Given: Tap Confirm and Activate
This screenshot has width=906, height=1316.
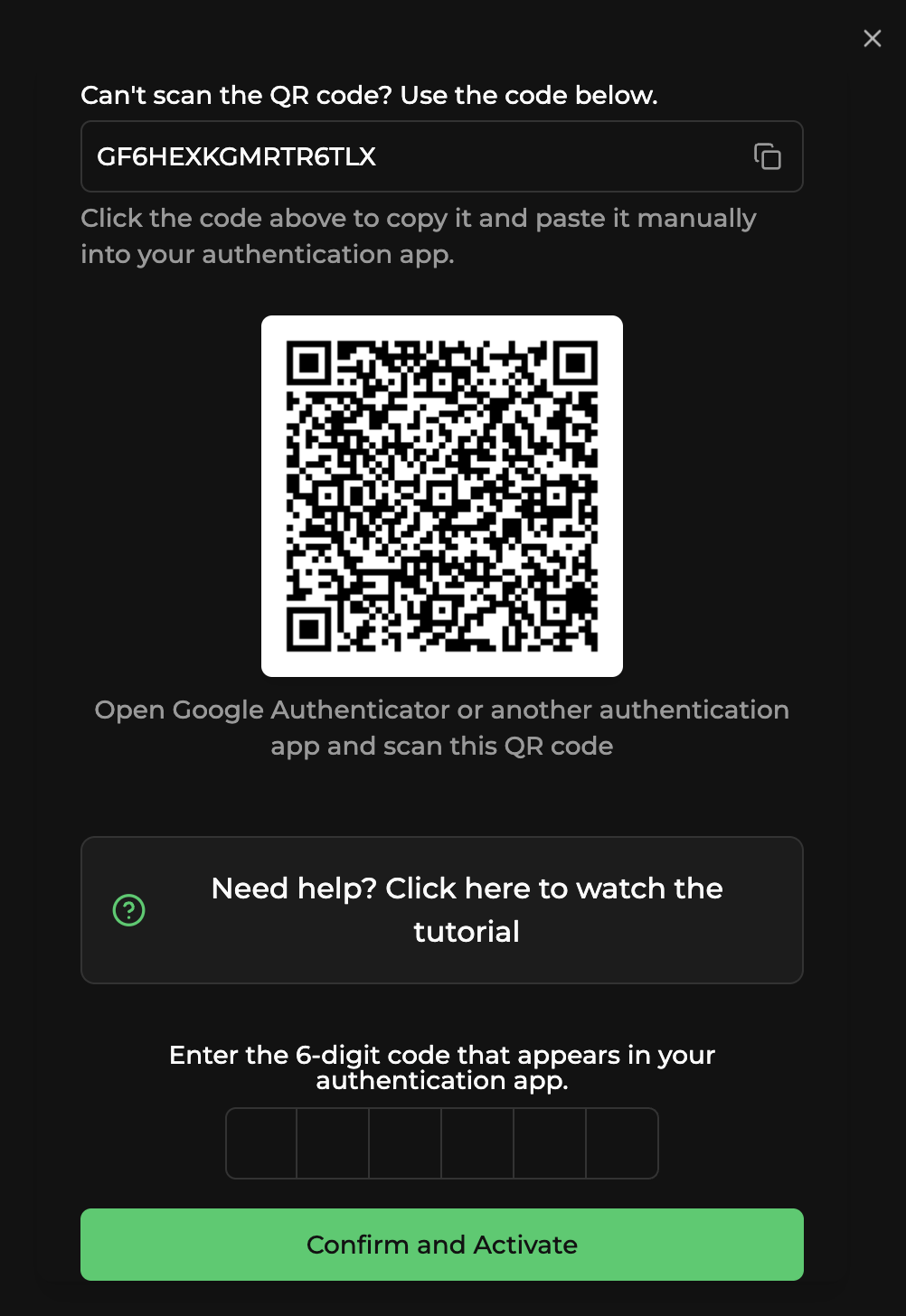Looking at the screenshot, I should [x=442, y=1245].
